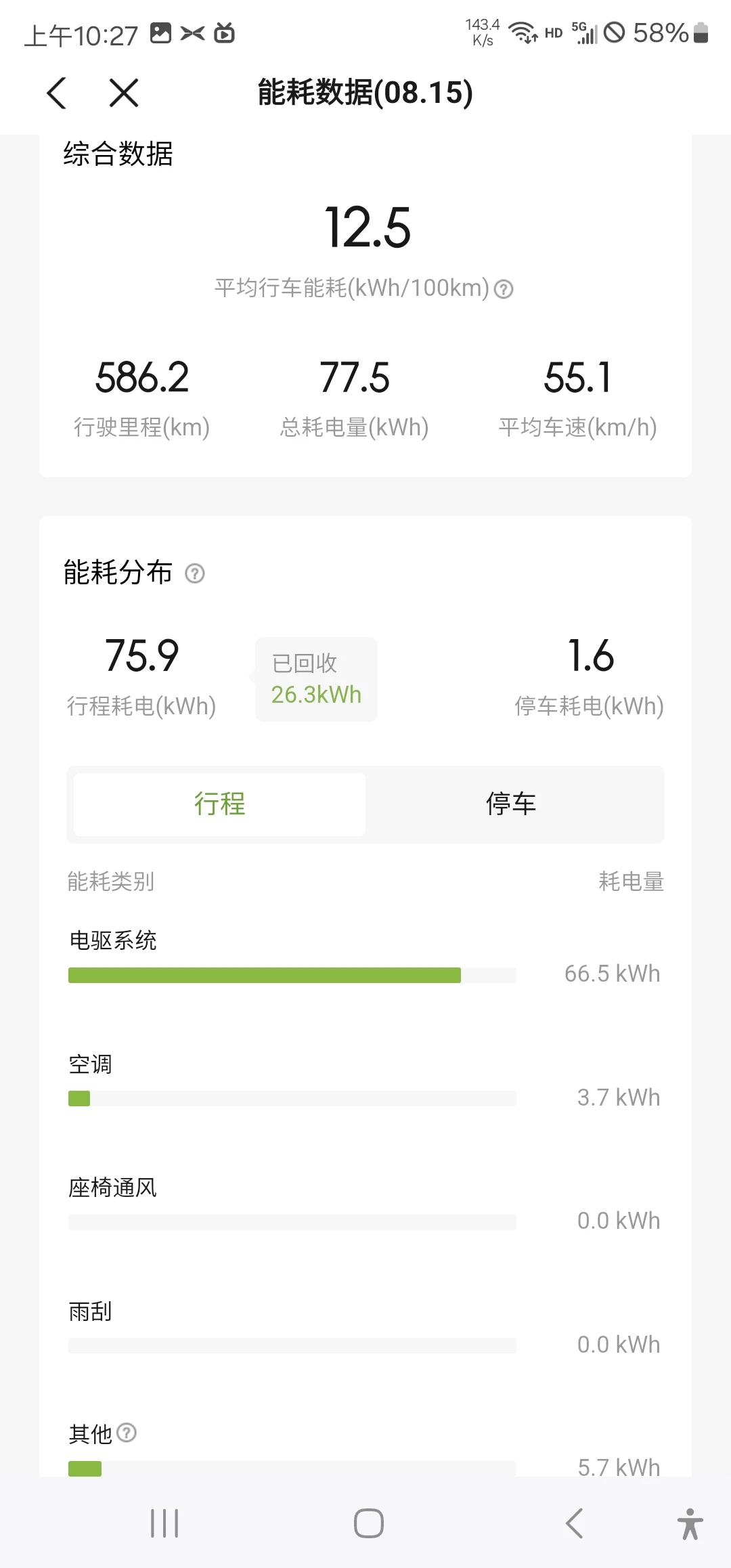Go to the phone home screen

pos(369,1523)
